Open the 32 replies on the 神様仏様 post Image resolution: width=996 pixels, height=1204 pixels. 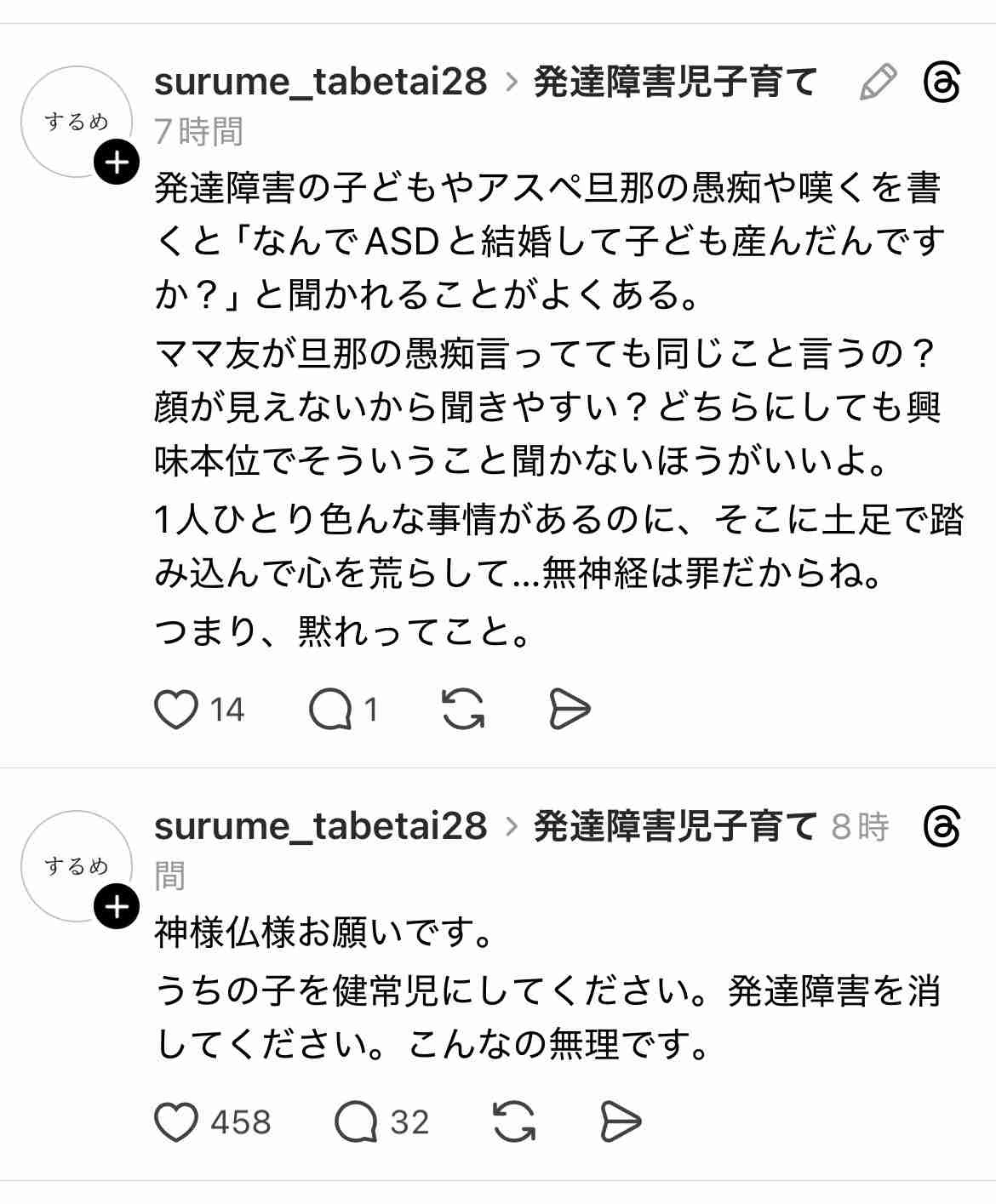click(x=357, y=1121)
